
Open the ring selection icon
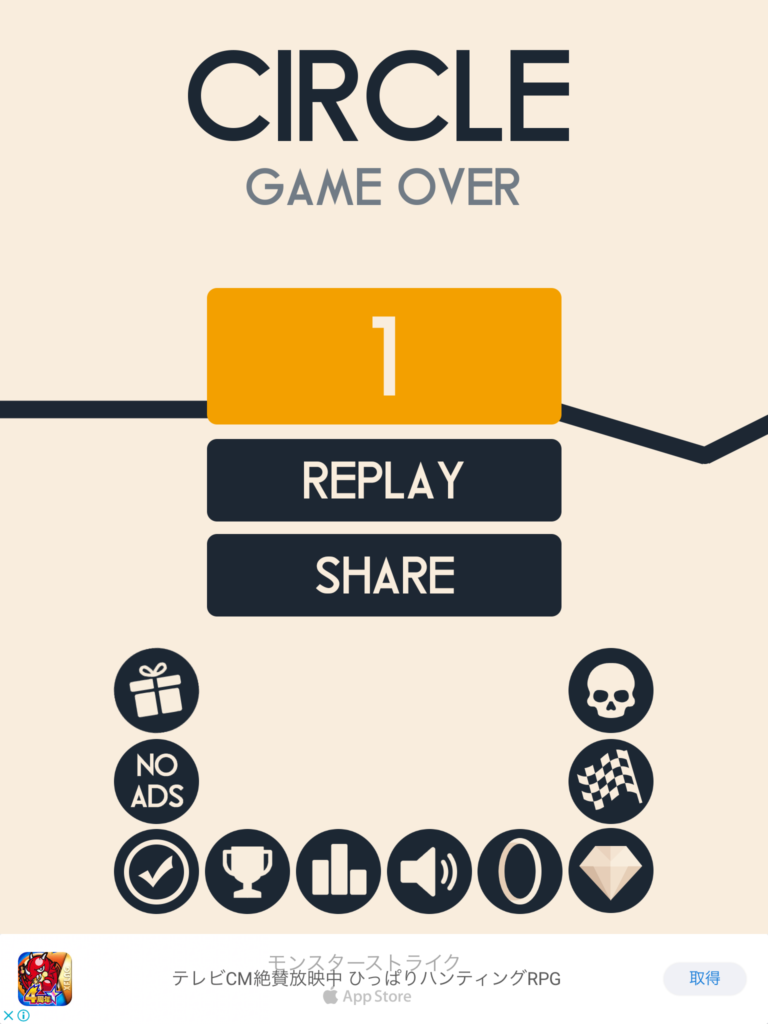pos(520,871)
